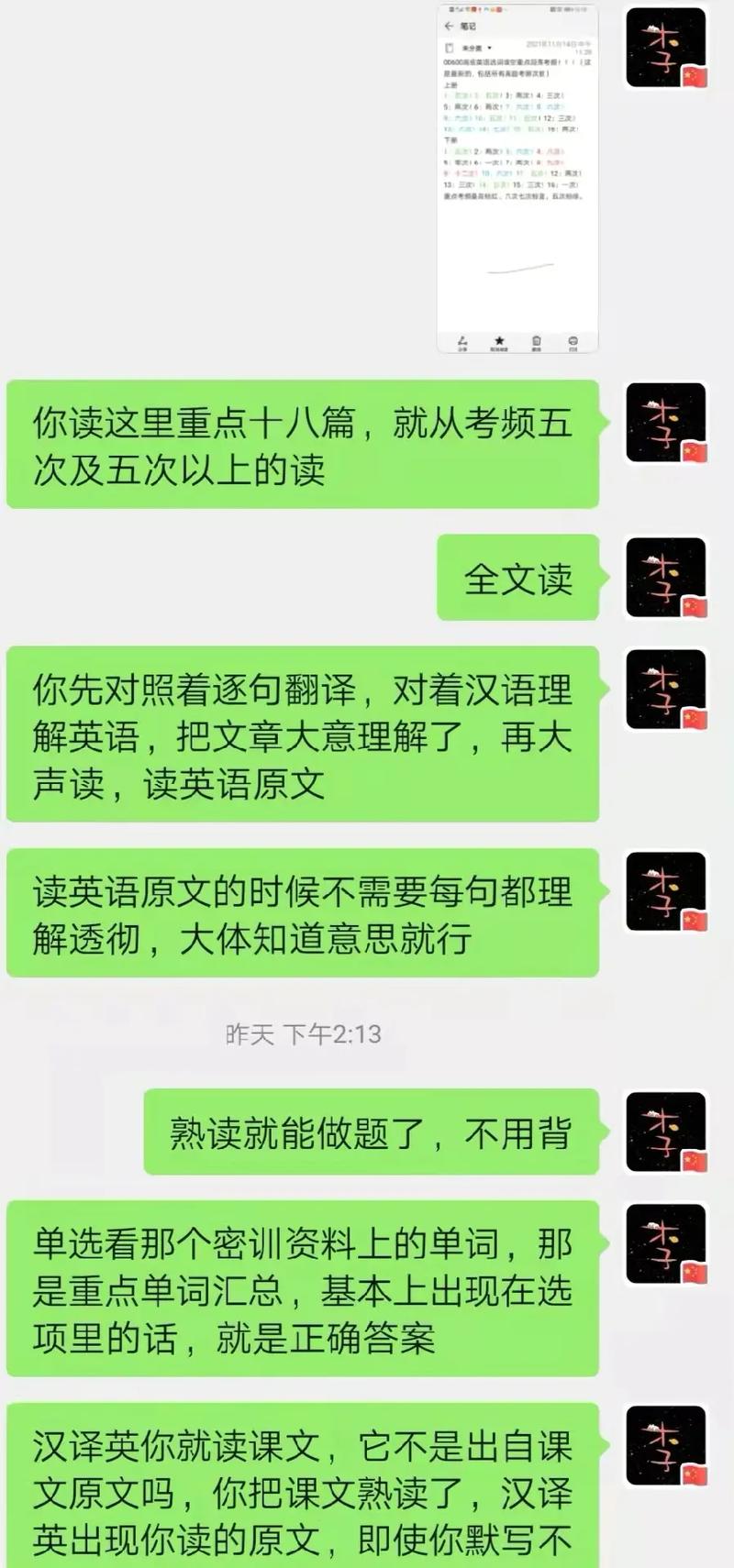Open sender's avatar next to "熟读就能做题了,不用背"

click(x=666, y=1132)
